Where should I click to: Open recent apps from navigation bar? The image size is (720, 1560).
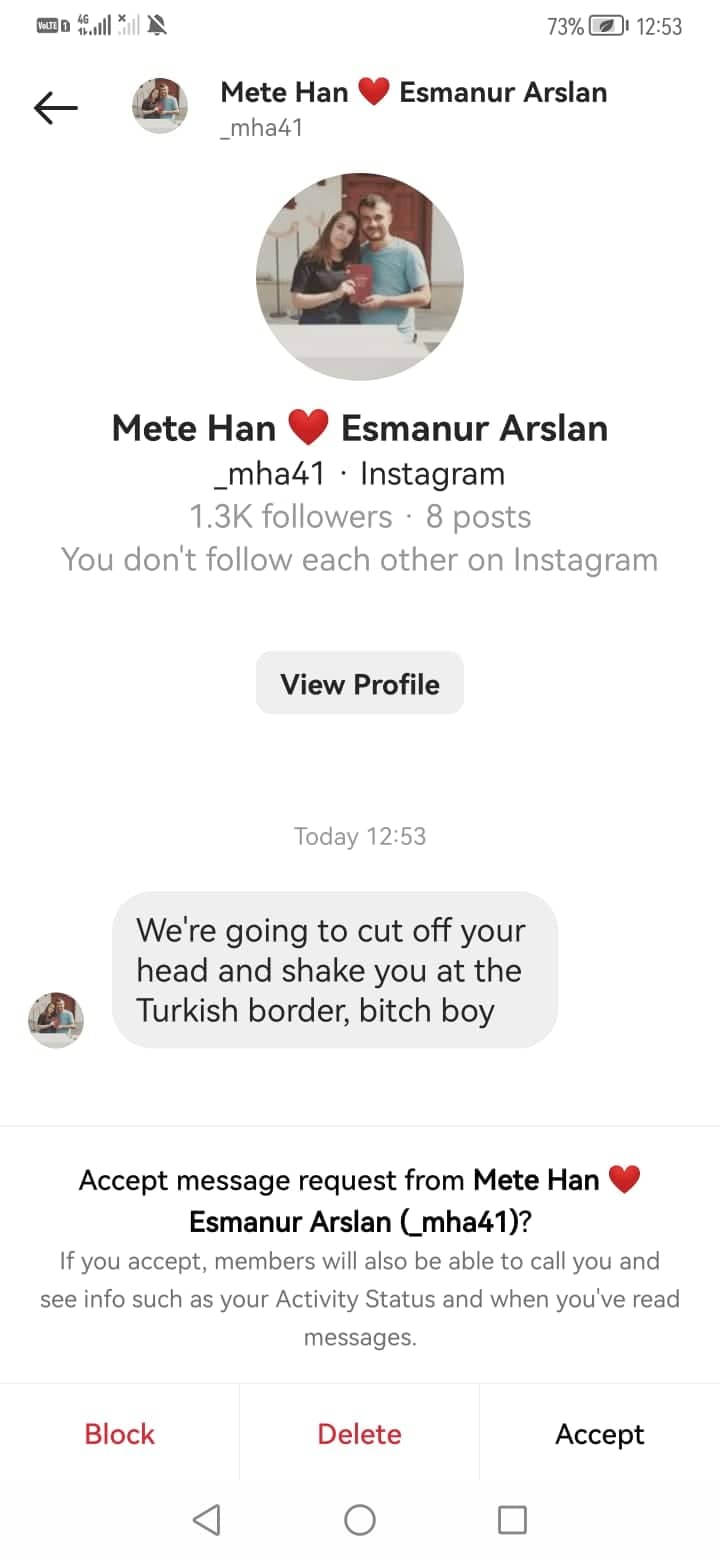[512, 1520]
